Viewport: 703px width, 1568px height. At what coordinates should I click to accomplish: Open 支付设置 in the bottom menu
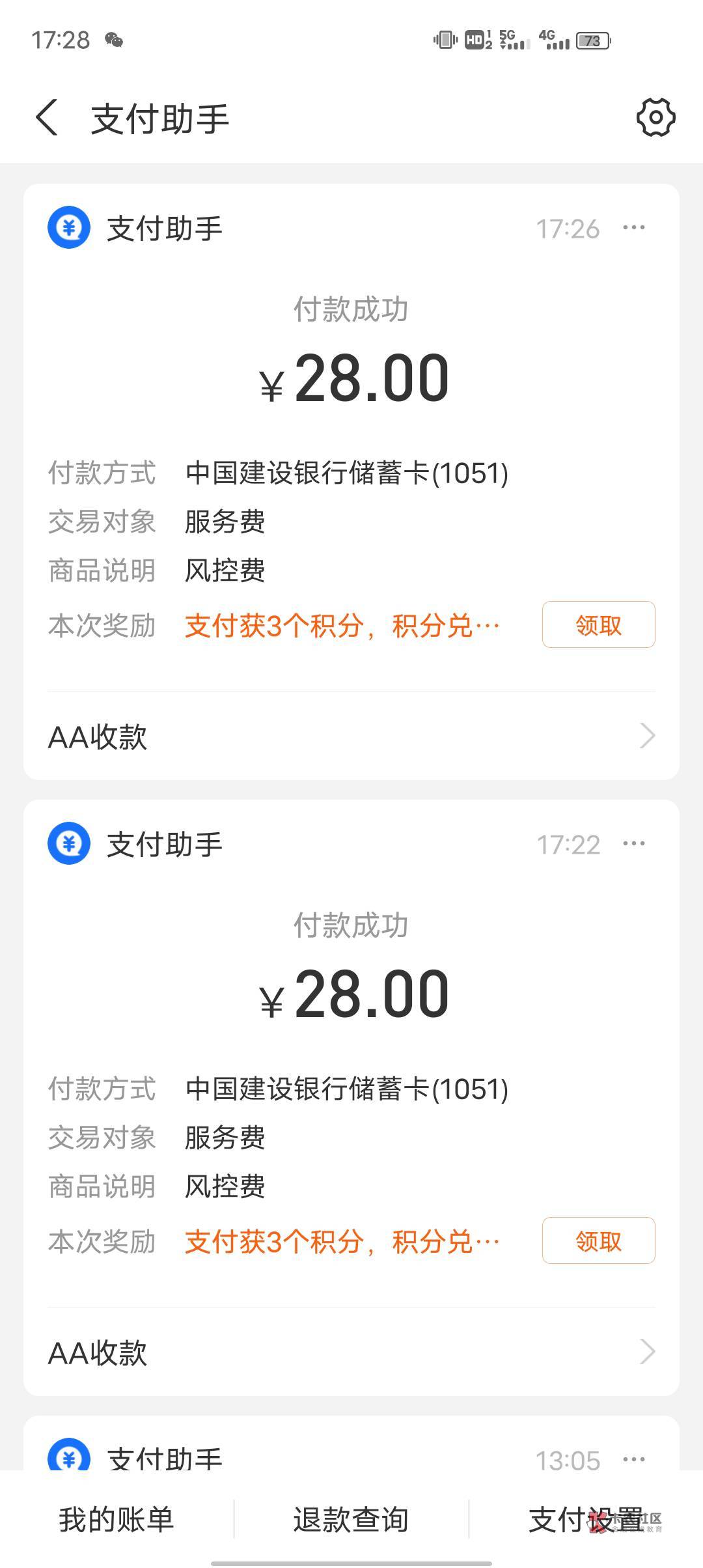585,1520
